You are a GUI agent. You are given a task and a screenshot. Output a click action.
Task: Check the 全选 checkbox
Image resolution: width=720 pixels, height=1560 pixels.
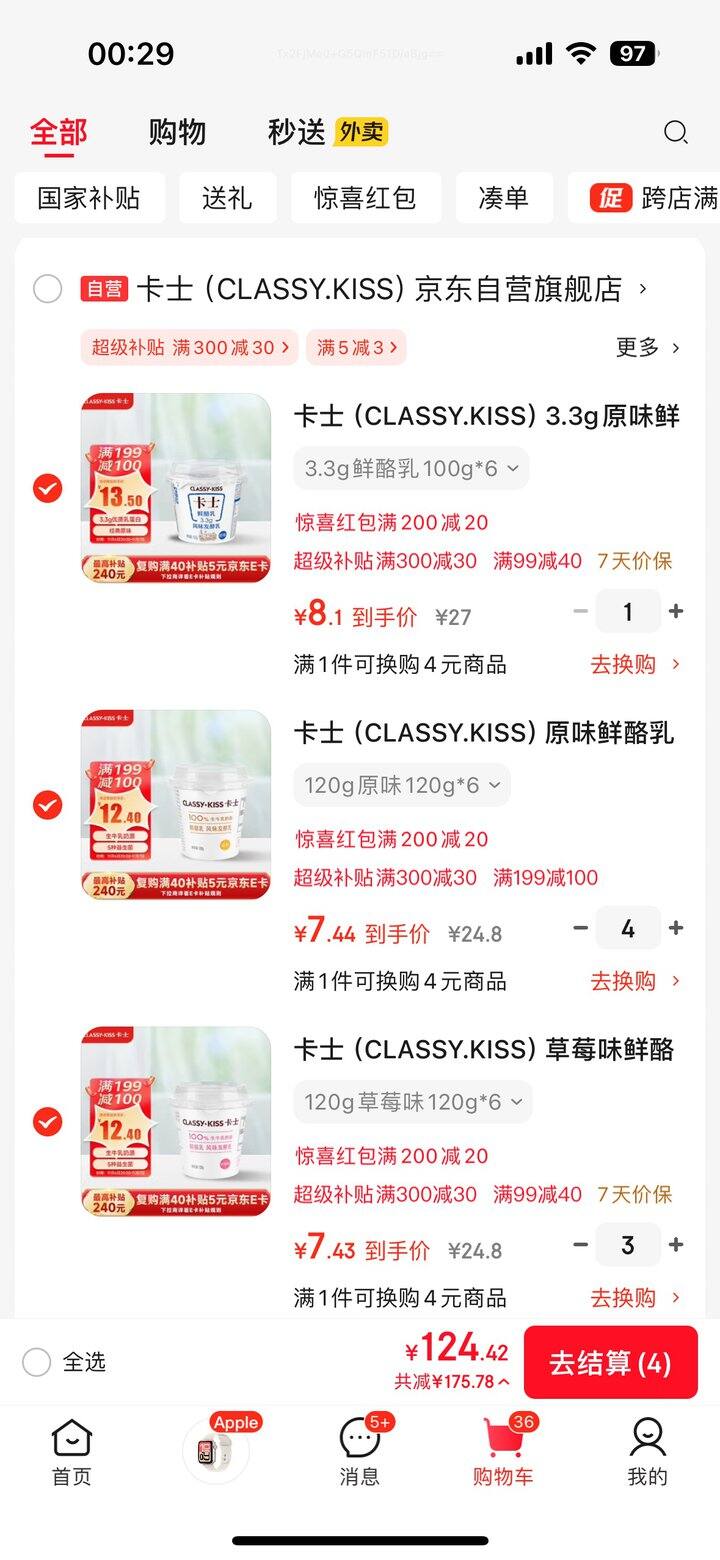point(37,1362)
